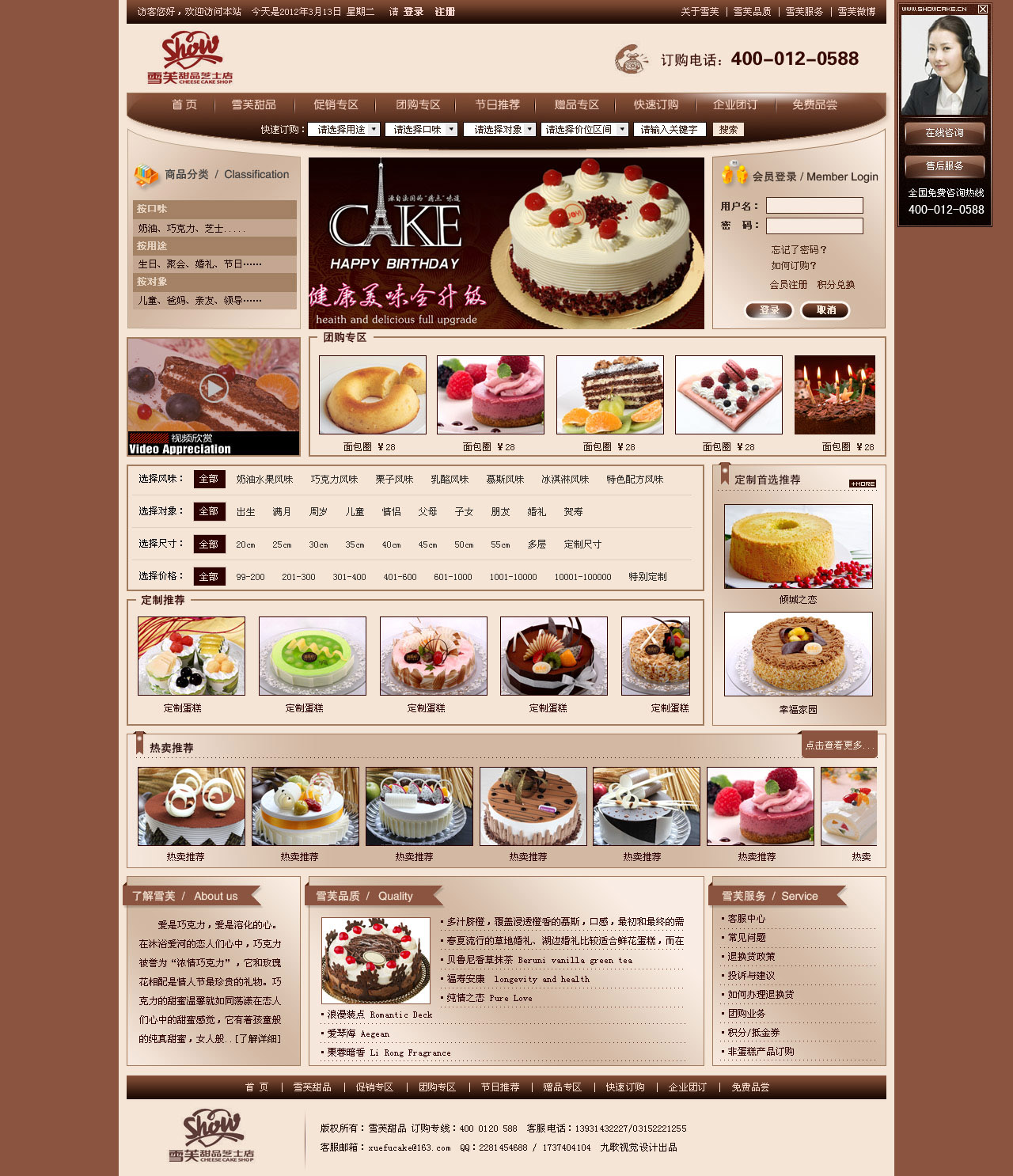Open the 忘记了密码 link

(799, 249)
